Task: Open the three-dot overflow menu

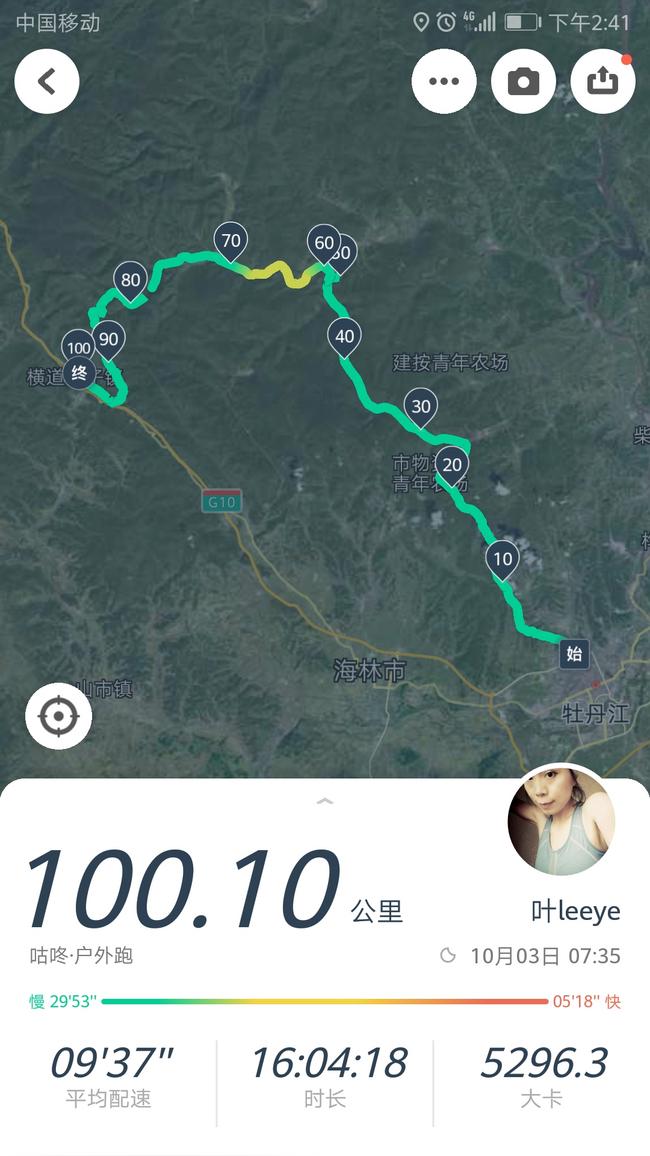Action: click(443, 82)
